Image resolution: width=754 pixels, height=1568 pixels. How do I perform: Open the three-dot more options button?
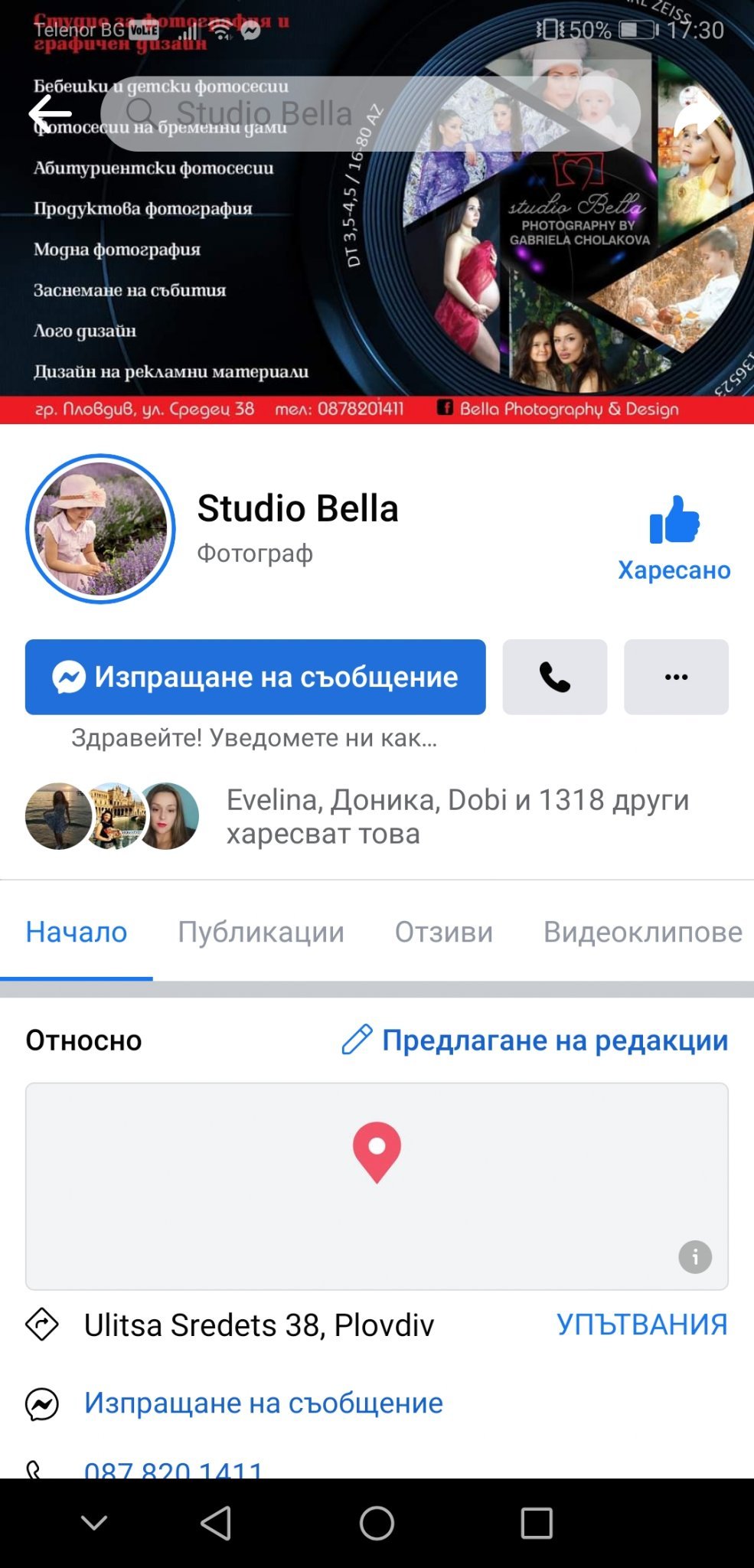[x=676, y=677]
